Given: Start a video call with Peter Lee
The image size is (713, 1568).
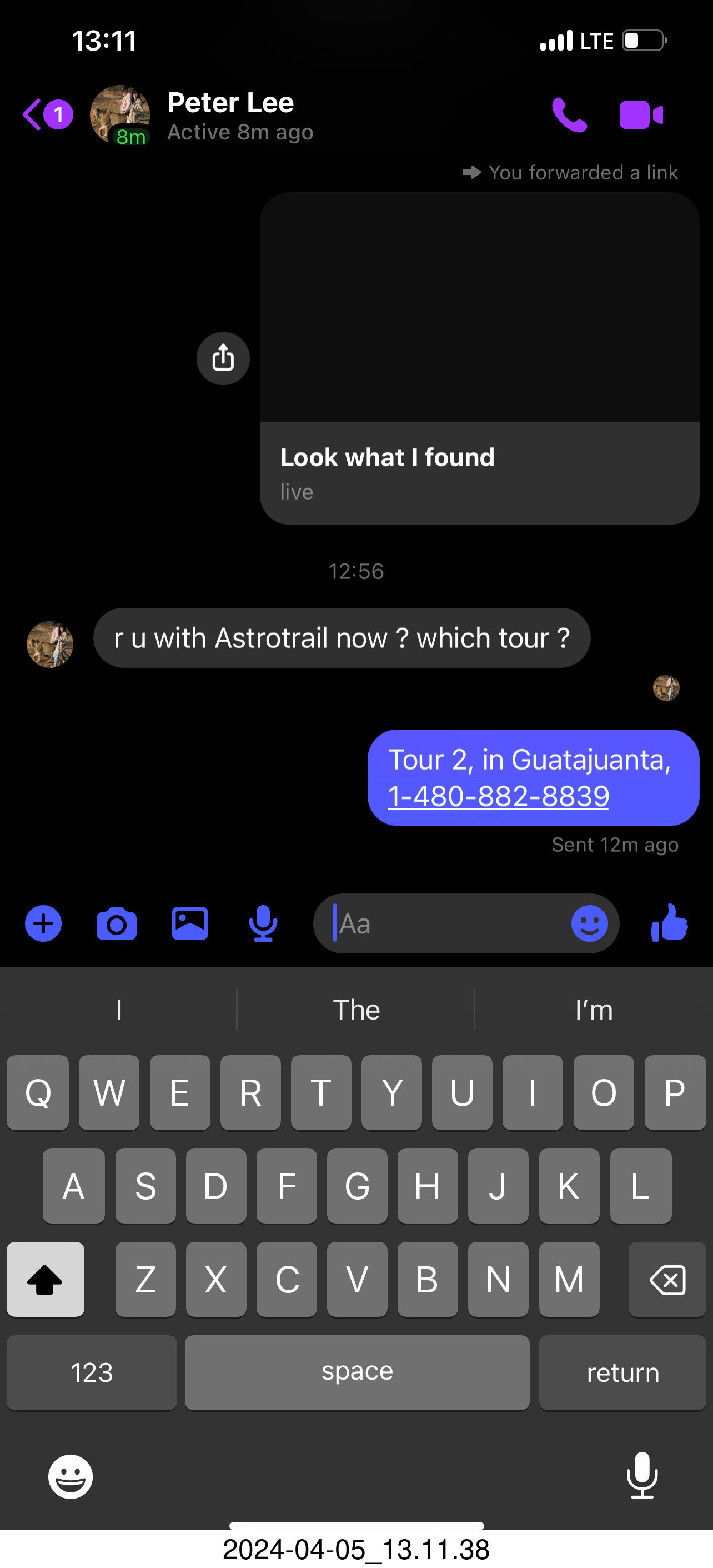Looking at the screenshot, I should pos(641,114).
